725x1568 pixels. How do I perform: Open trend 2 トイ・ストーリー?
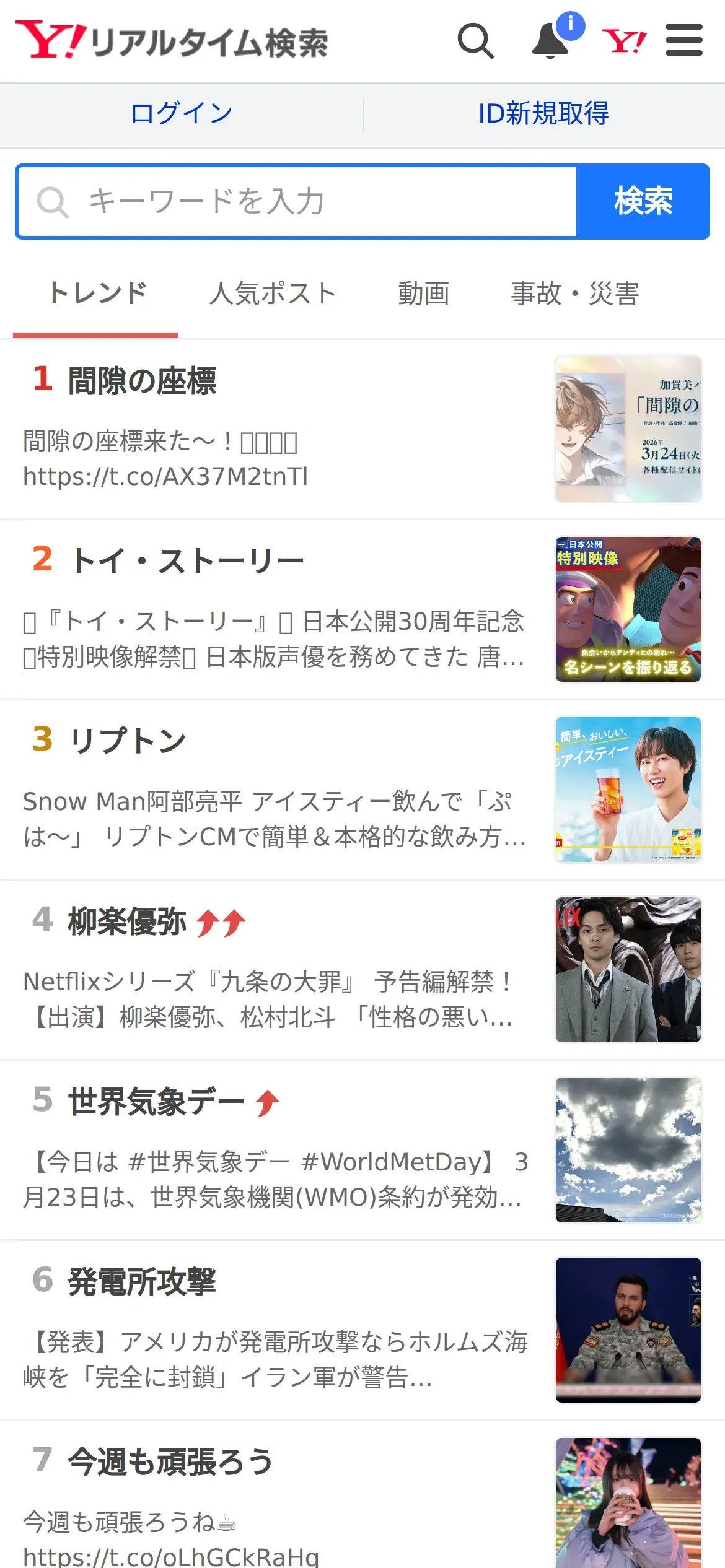(x=186, y=561)
